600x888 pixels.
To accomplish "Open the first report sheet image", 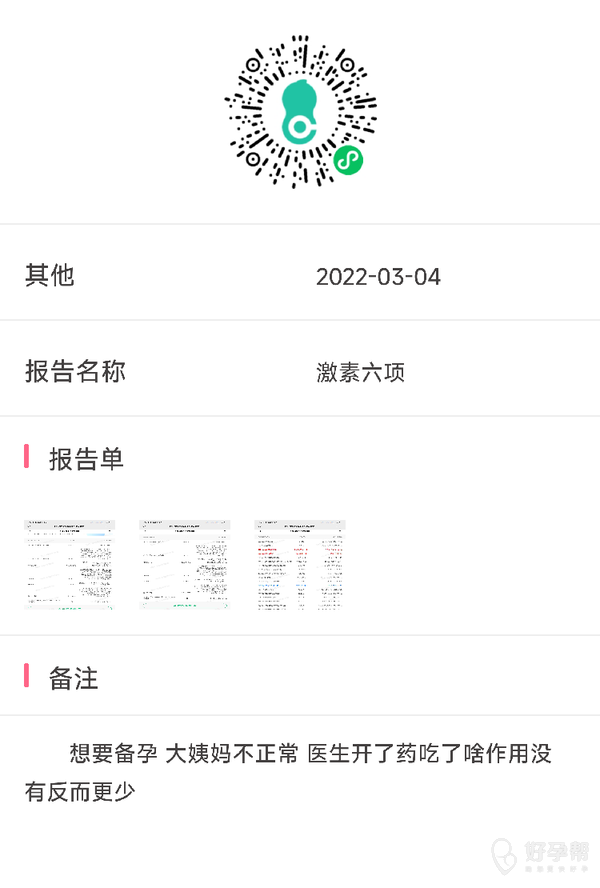I will (70, 565).
